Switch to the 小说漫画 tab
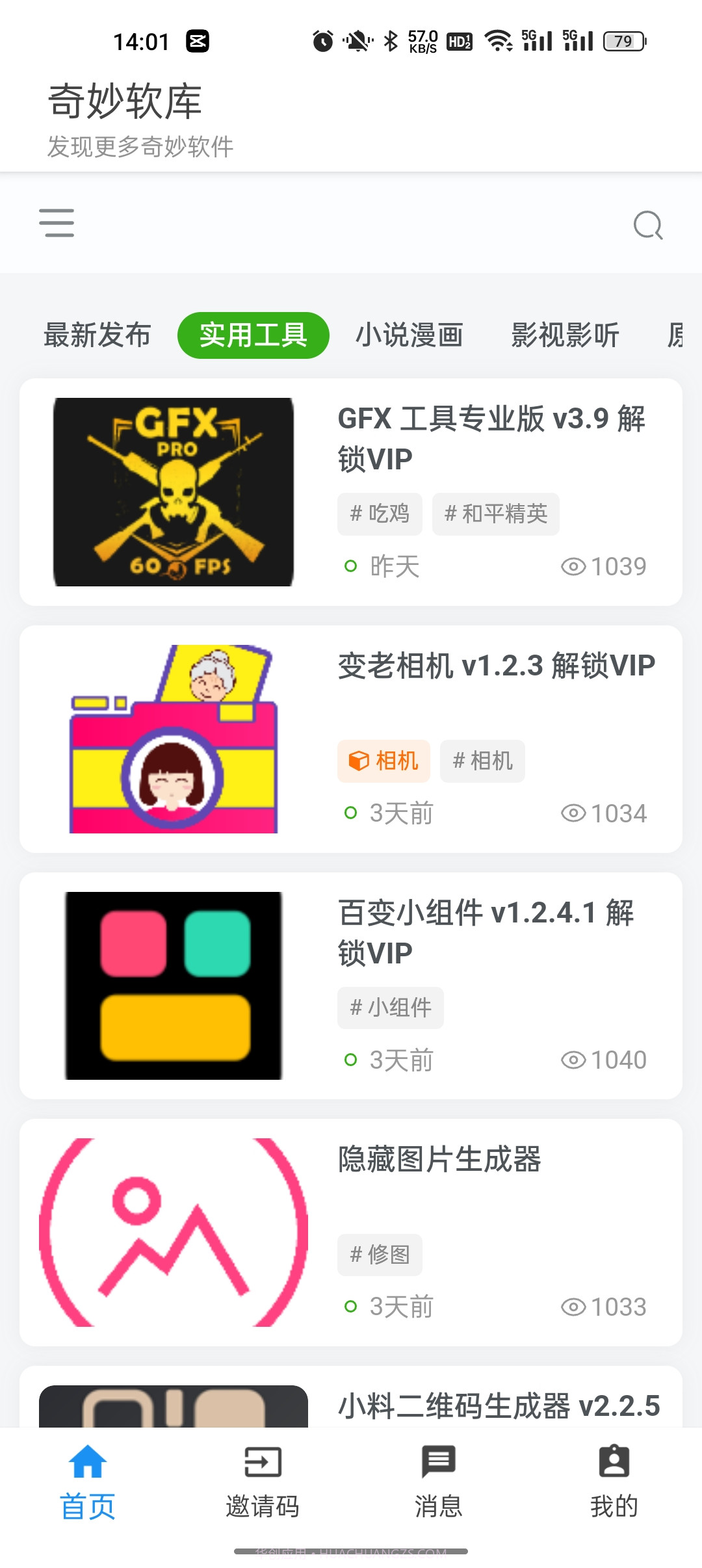The height and width of the screenshot is (1568, 702). (411, 335)
